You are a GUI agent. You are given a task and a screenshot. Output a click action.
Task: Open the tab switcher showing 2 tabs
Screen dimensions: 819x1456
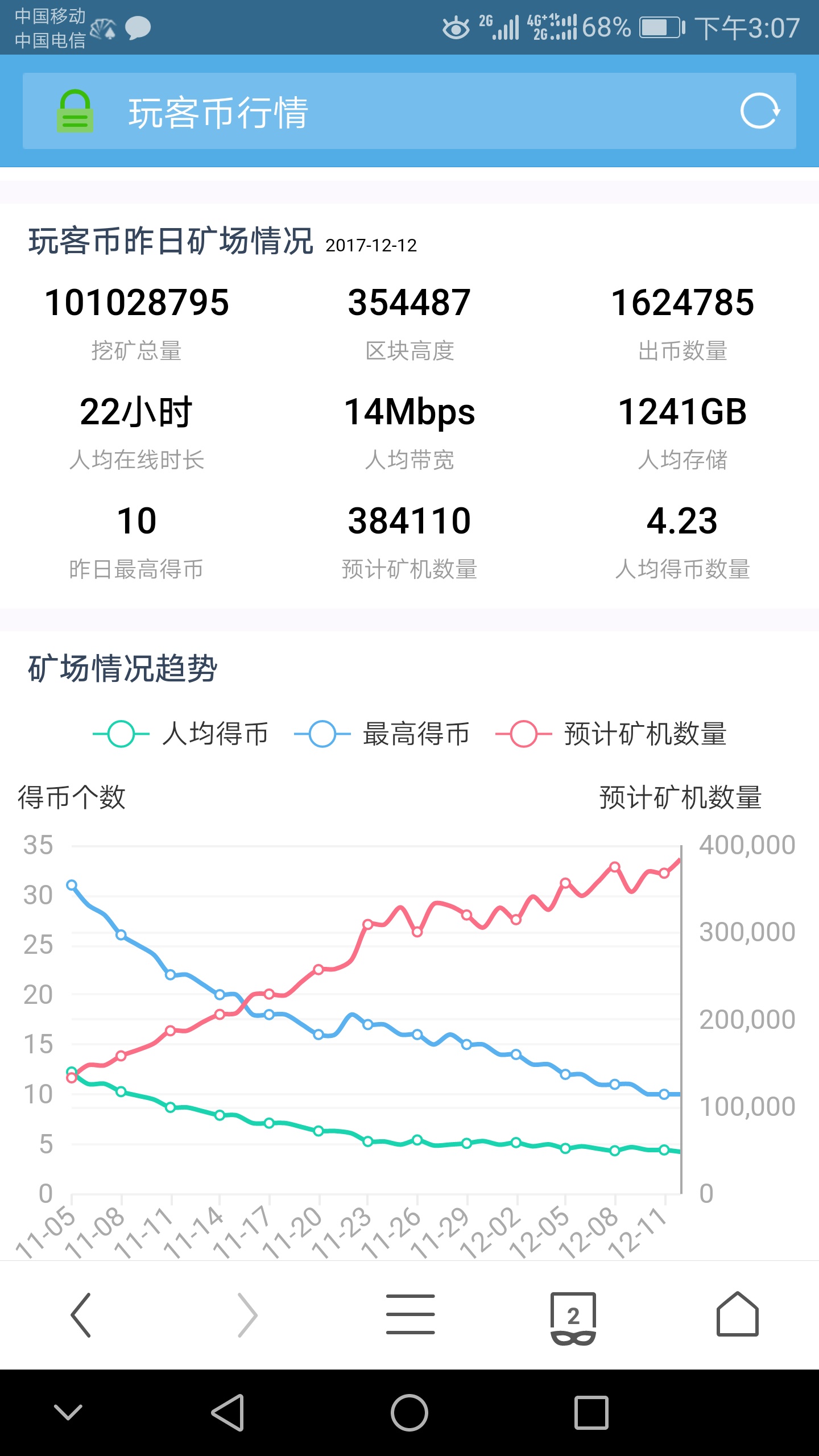click(573, 1318)
